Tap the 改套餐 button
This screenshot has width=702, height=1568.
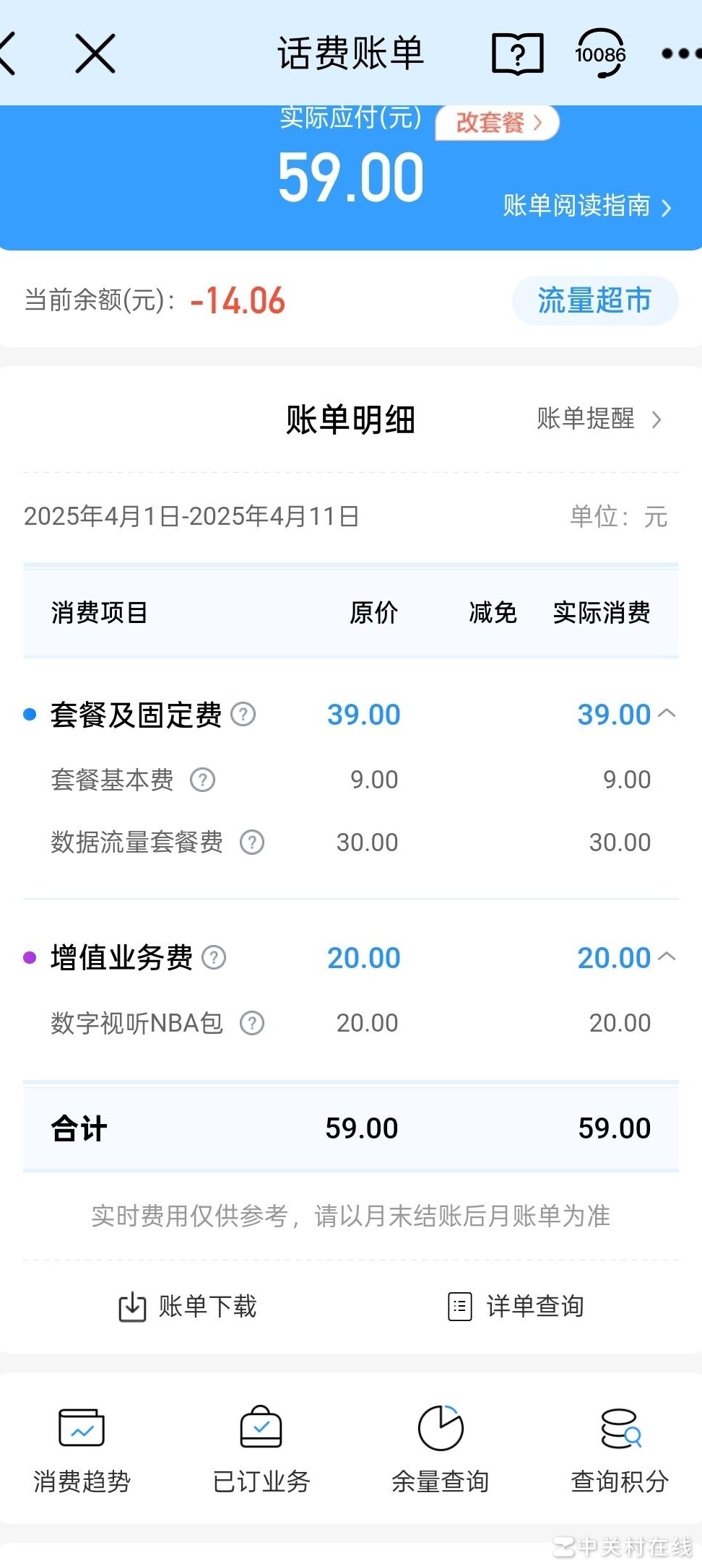click(497, 123)
